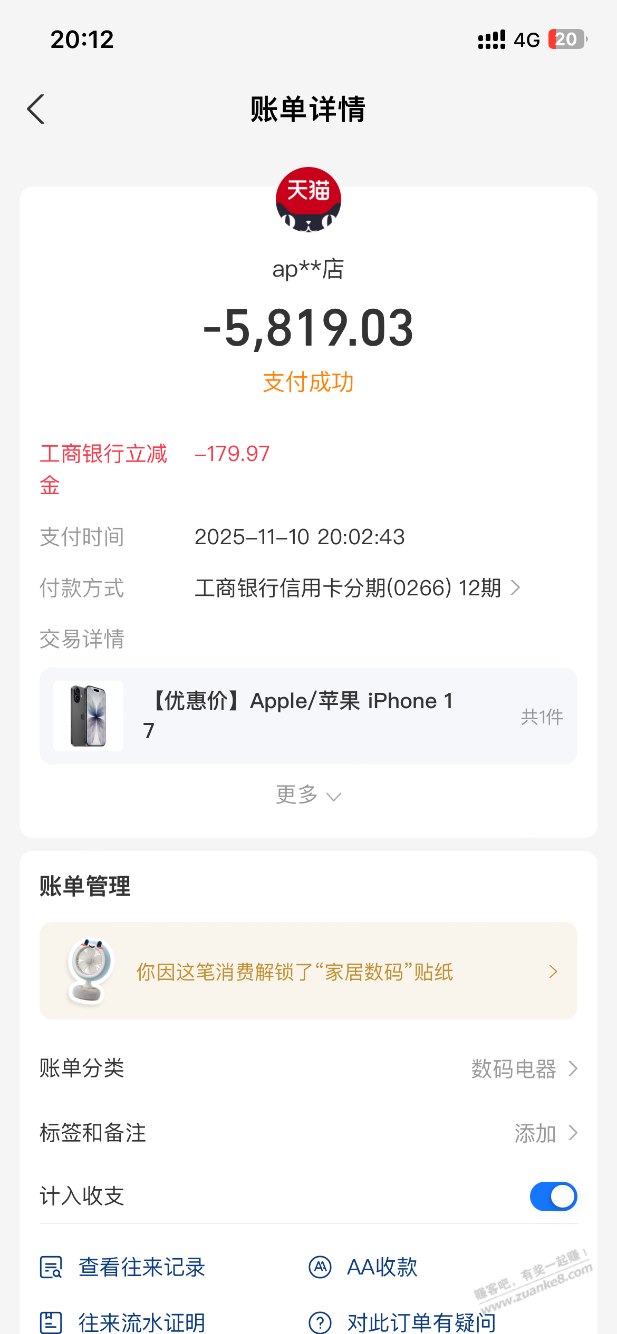Viewport: 617px width, 1334px height.
Task: Add a tag in 标签和备注
Action: [x=545, y=1133]
